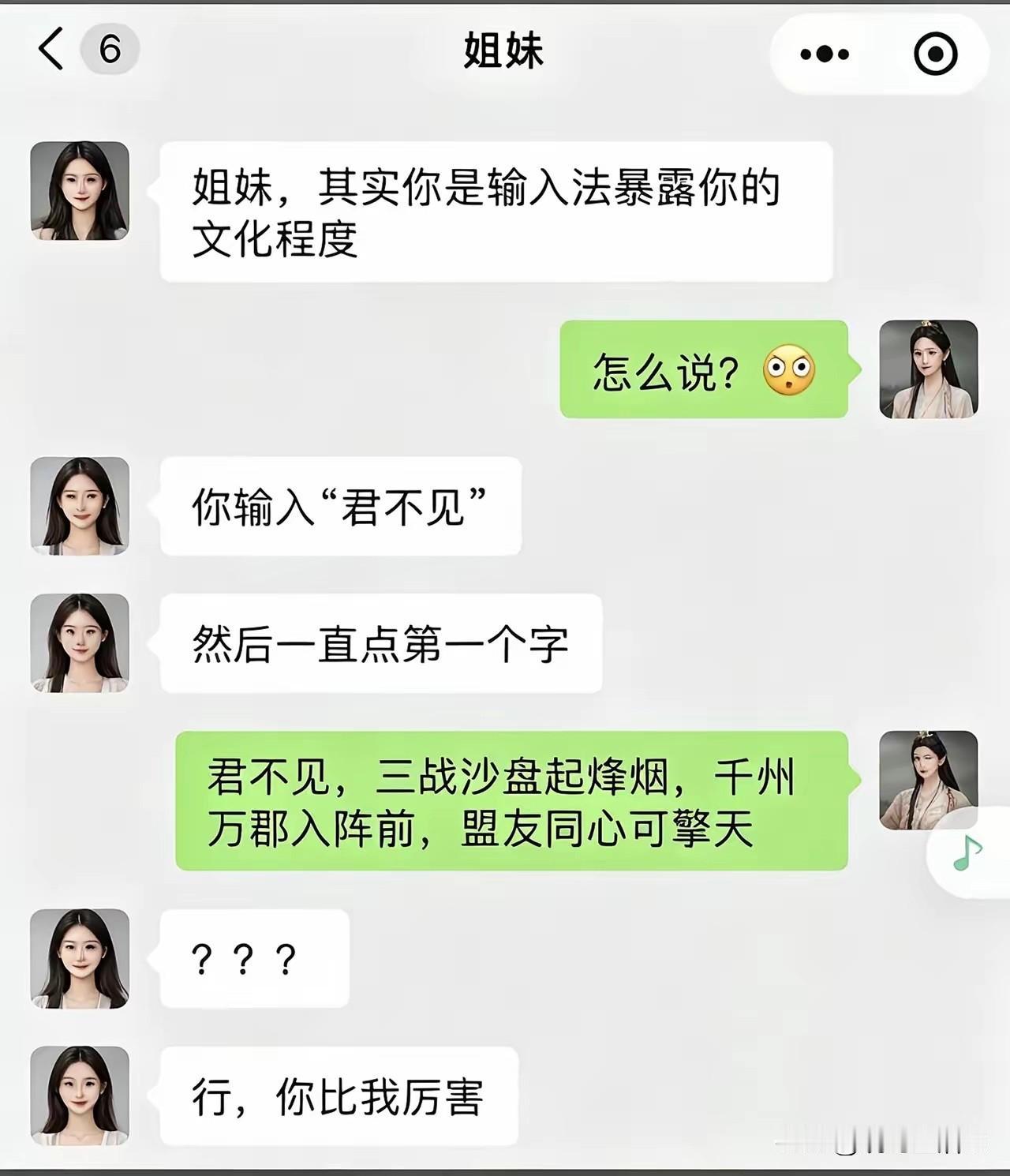Tap your own avatar beside '怎么说' message
This screenshot has height=1176, width=1010.
pos(927,368)
